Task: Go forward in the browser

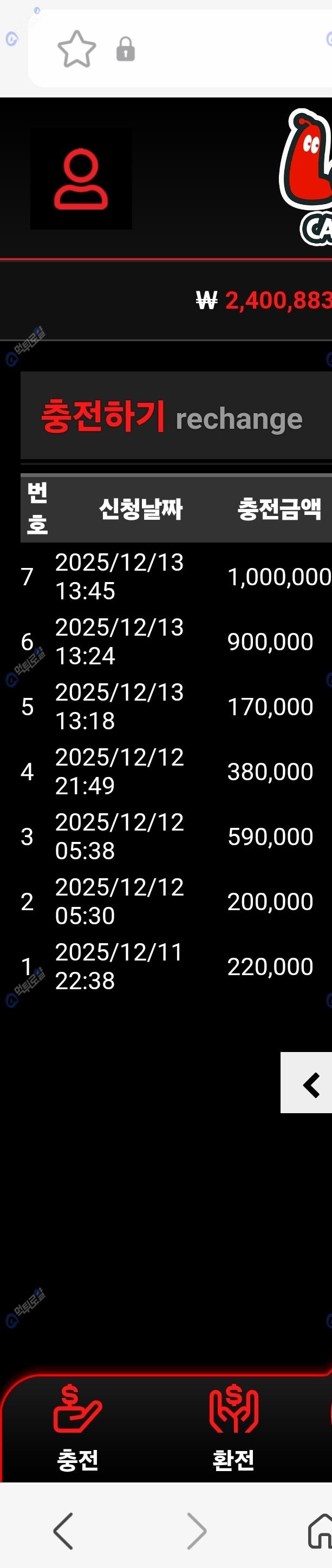Action: (196, 1530)
